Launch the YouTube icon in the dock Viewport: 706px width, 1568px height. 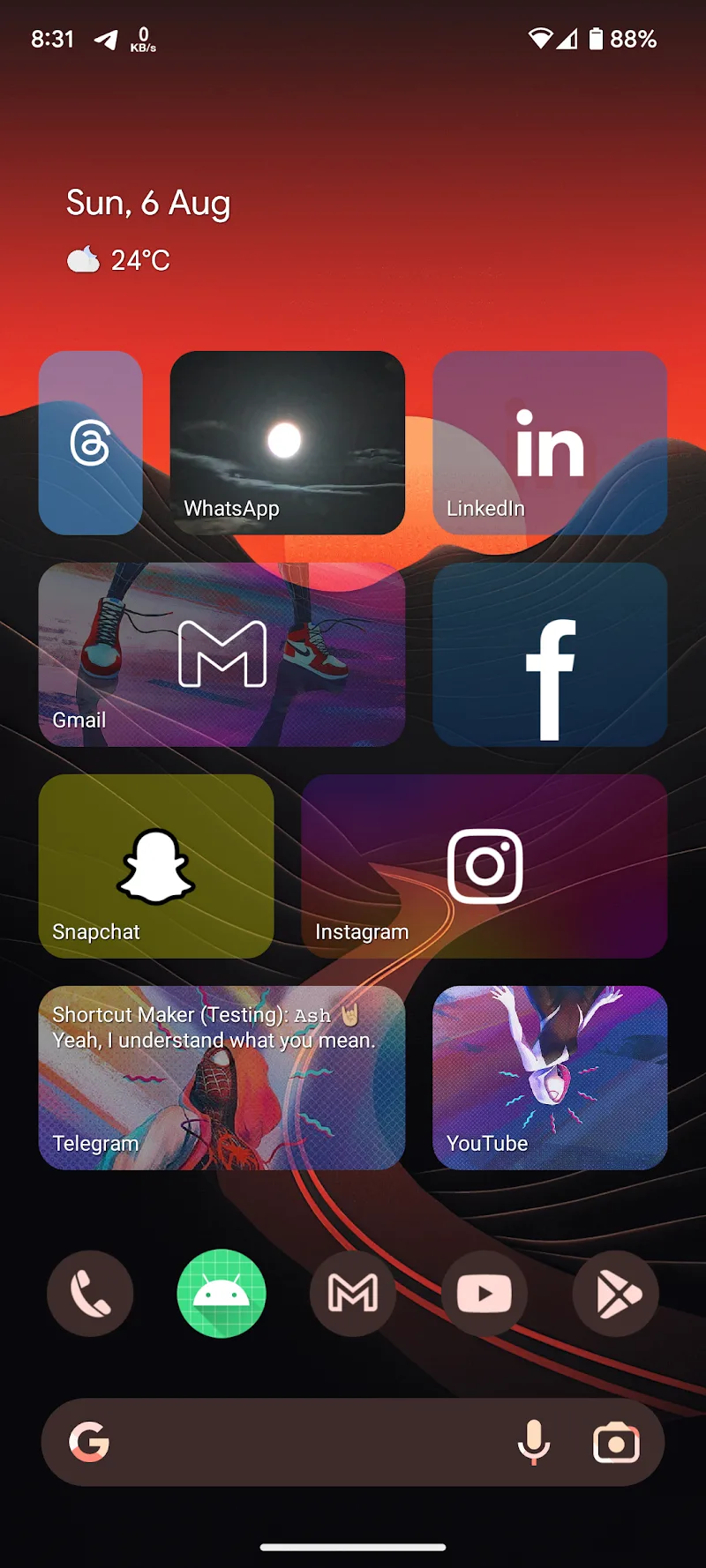[x=484, y=1294]
